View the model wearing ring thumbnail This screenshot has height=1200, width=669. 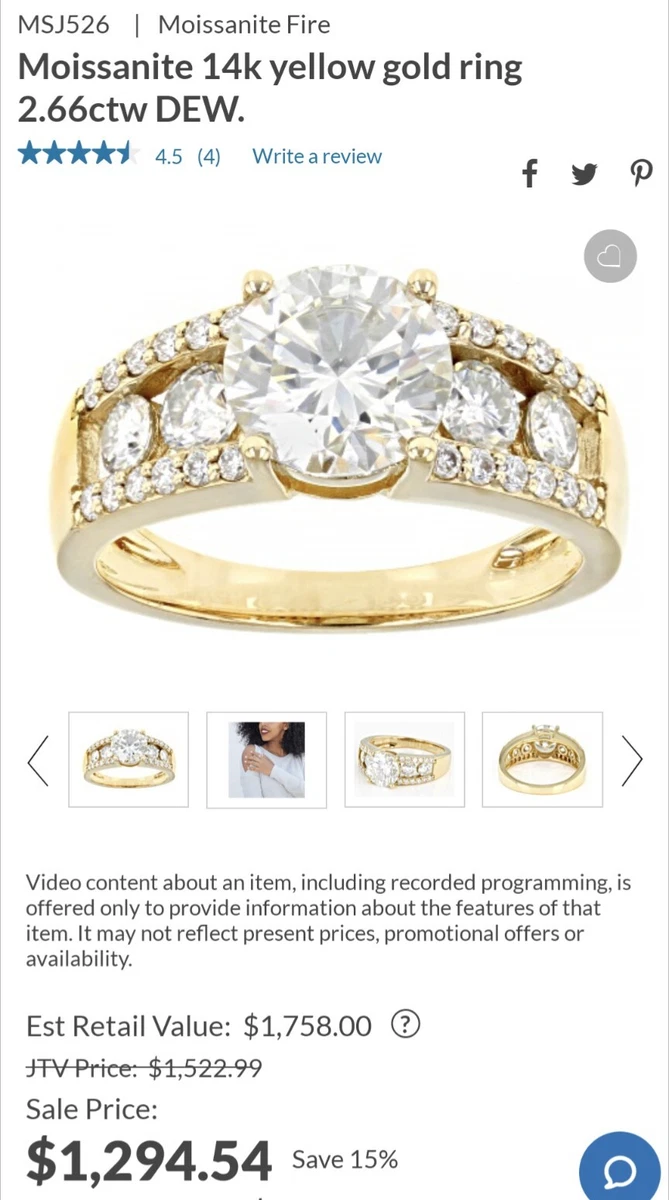[266, 760]
